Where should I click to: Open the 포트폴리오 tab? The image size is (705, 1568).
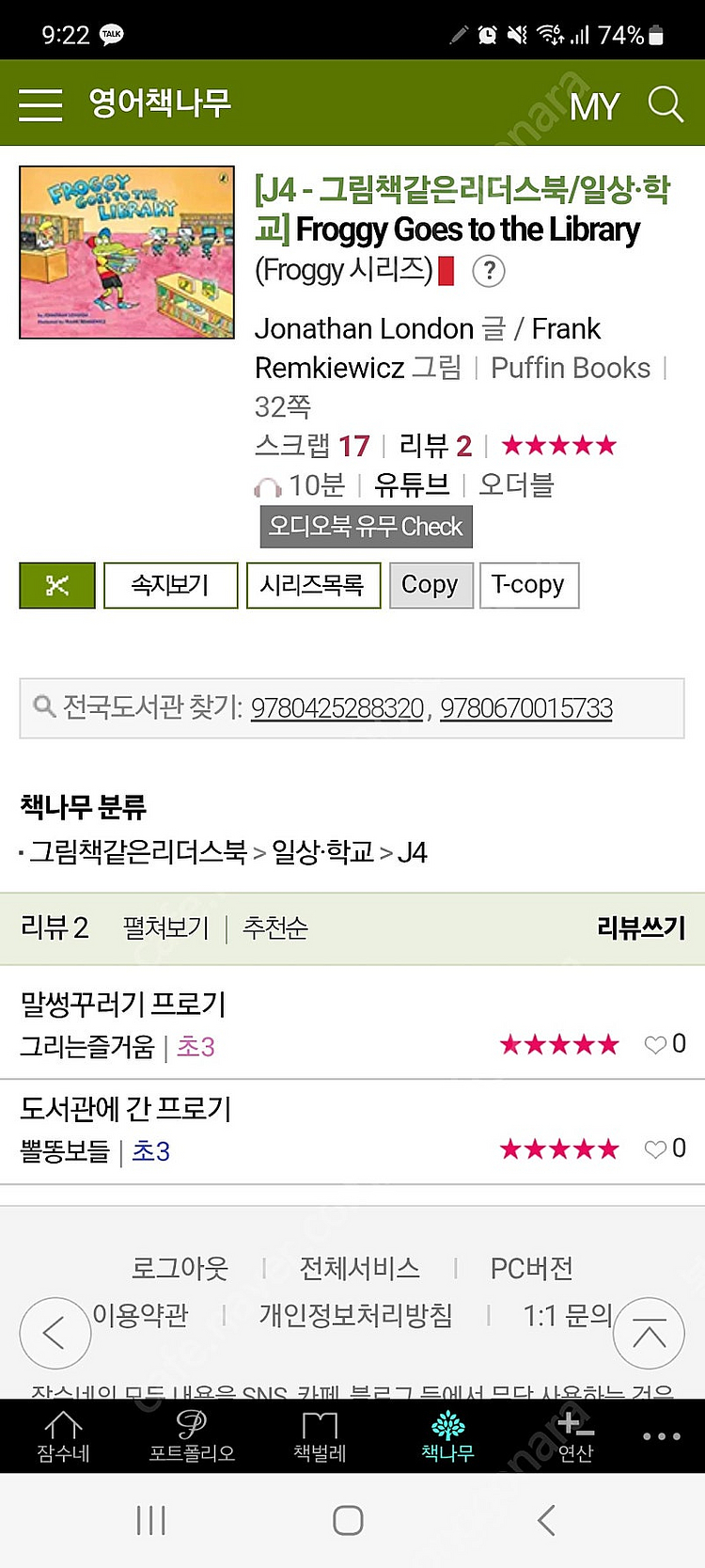tap(192, 1436)
